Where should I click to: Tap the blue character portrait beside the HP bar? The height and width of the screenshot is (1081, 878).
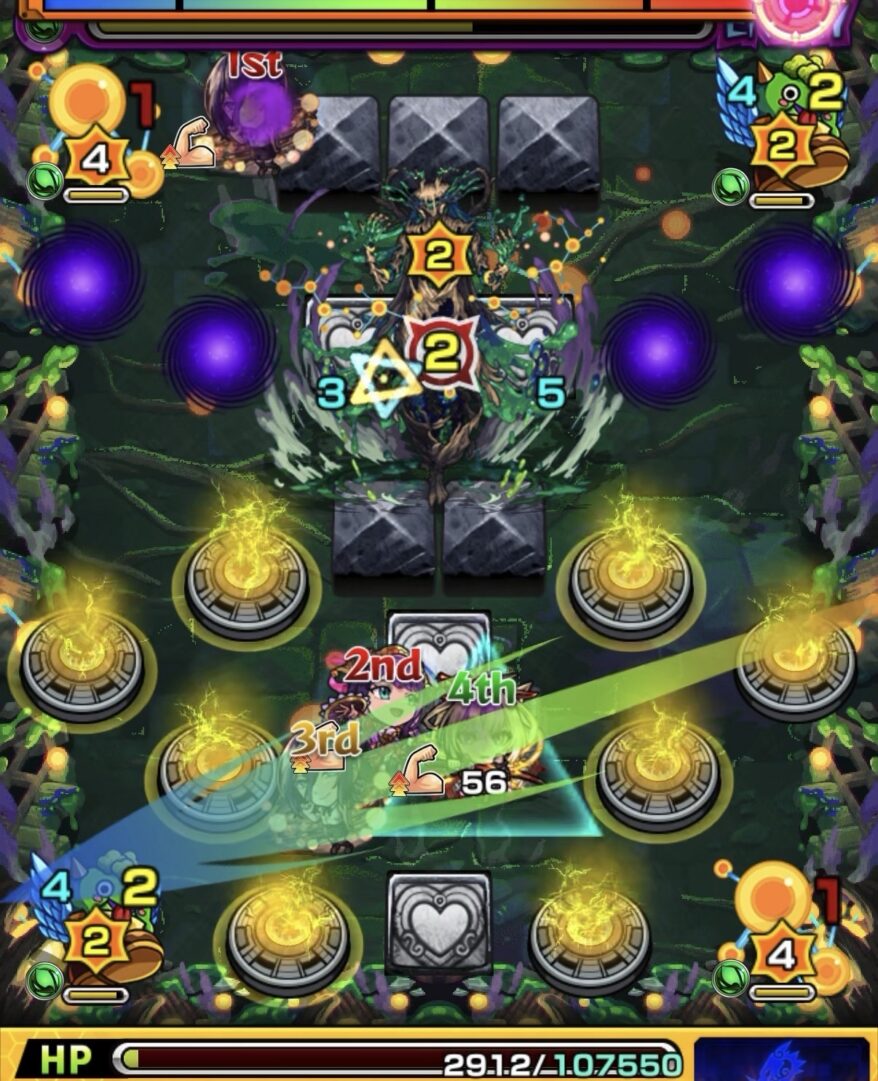(x=781, y=1060)
